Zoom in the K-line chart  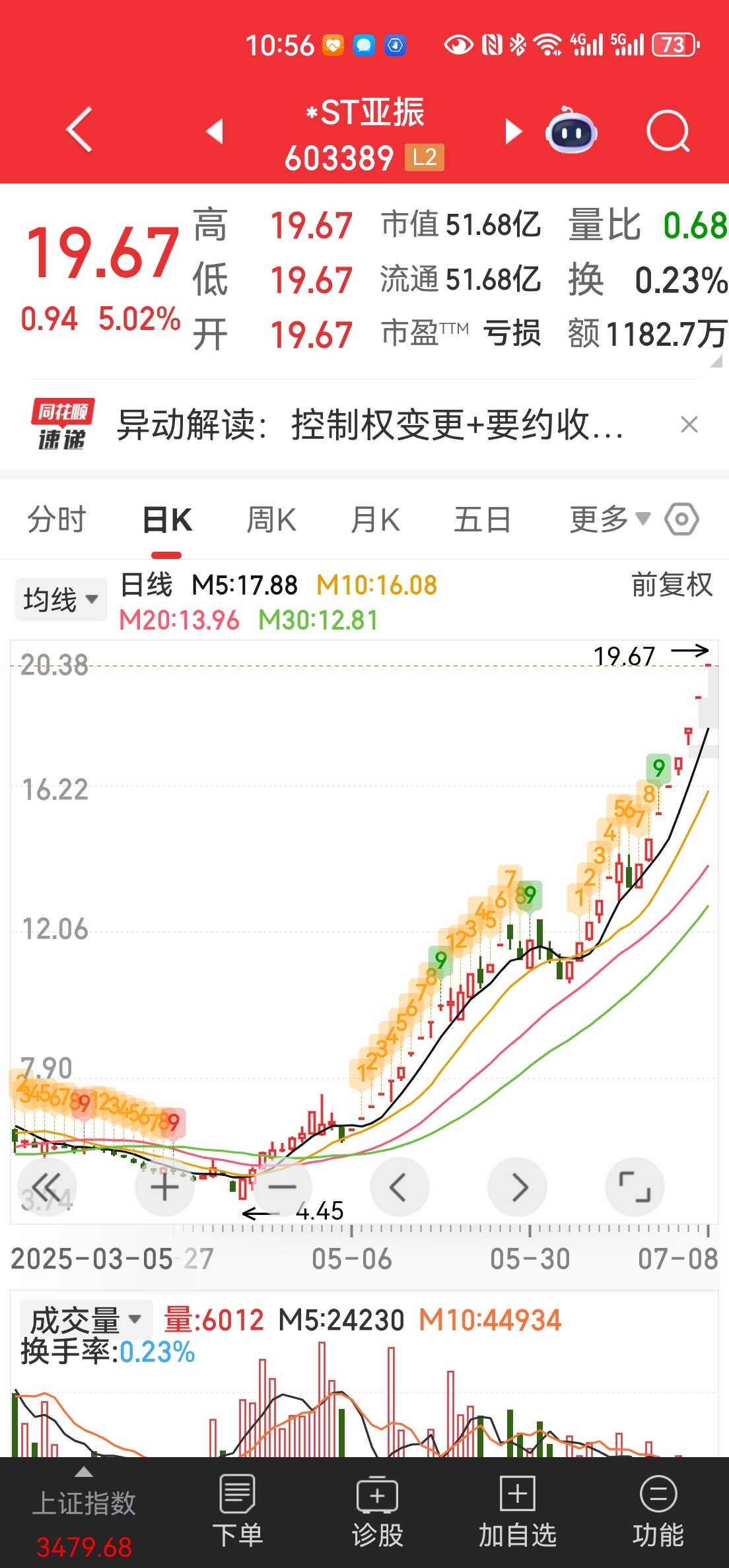point(164,1187)
